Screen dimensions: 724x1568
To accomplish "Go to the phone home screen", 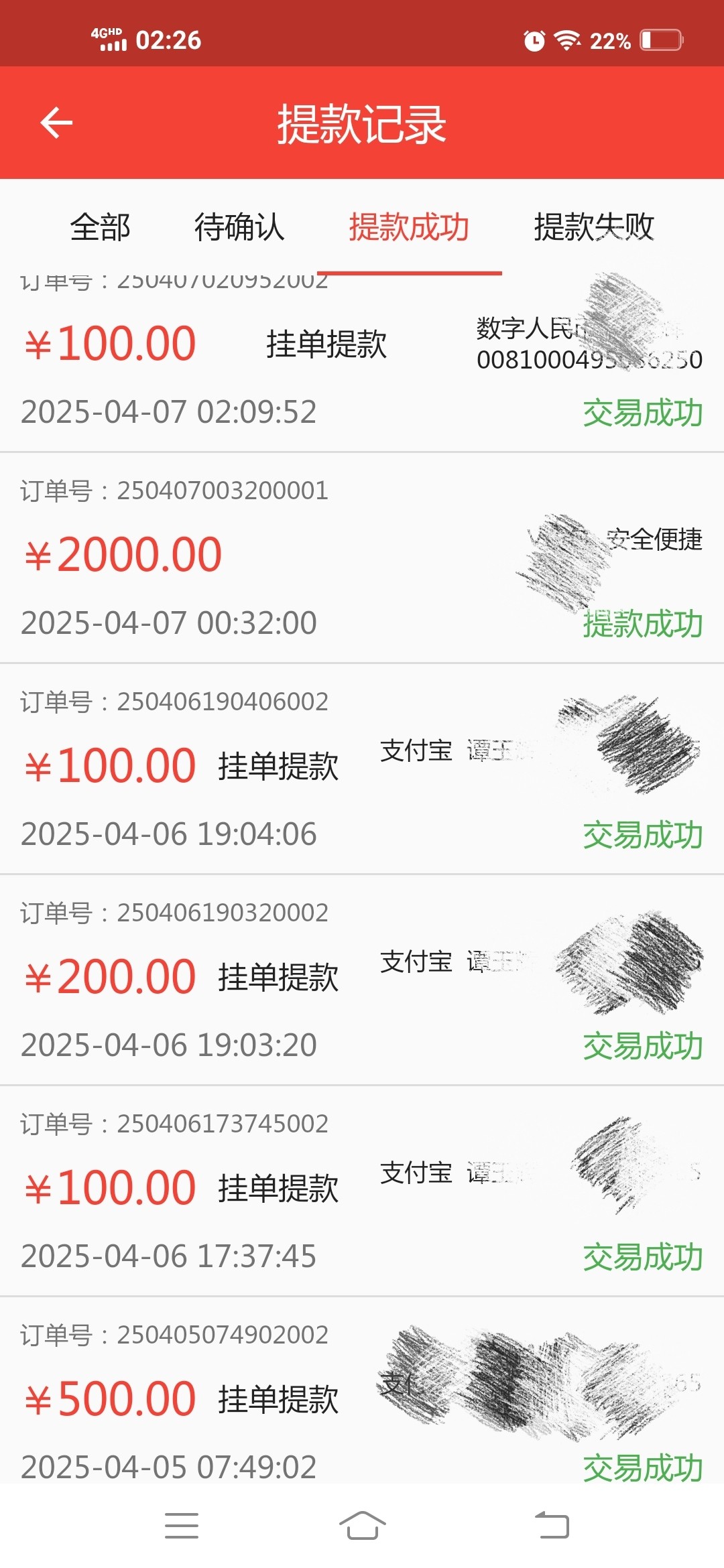I will coord(362,1526).
